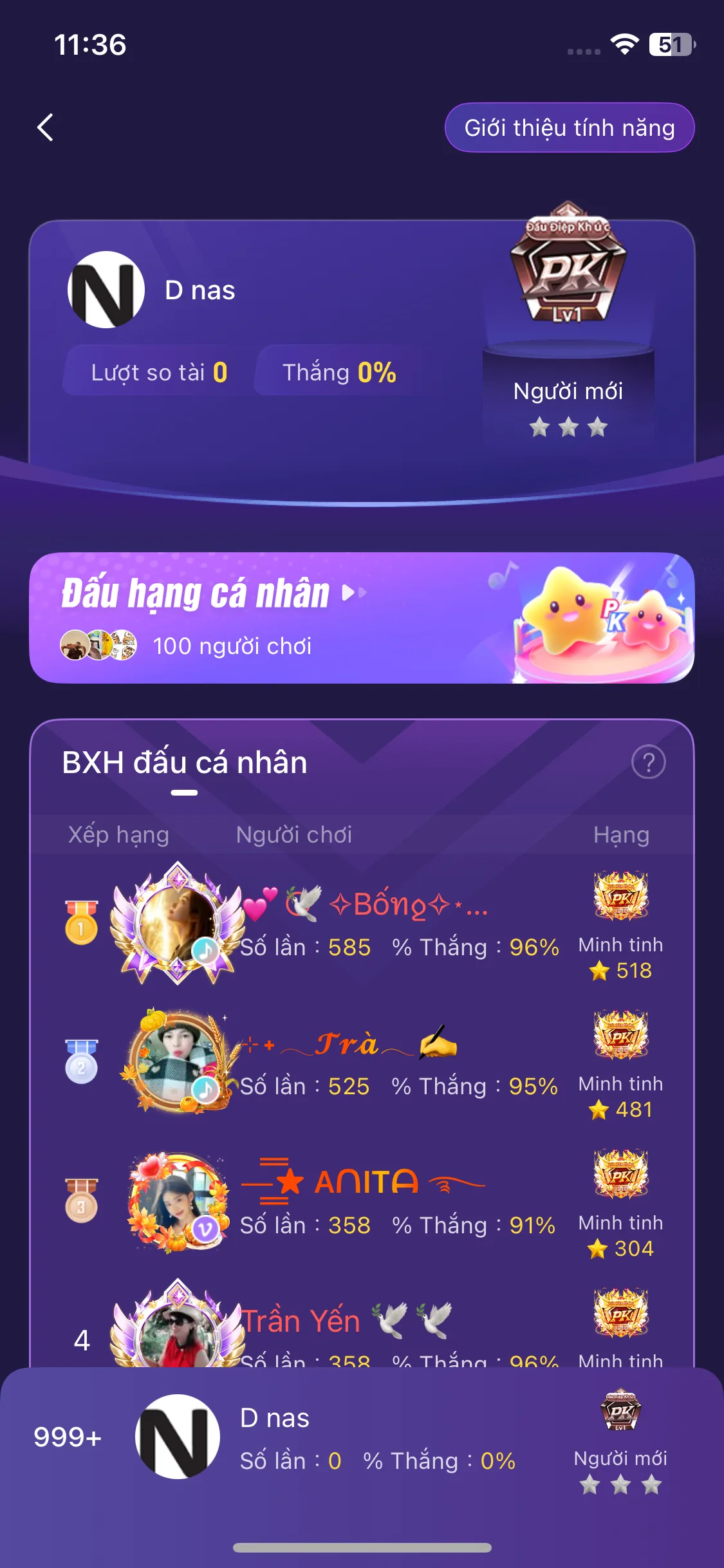Open the leaderboard help question mark

(648, 762)
